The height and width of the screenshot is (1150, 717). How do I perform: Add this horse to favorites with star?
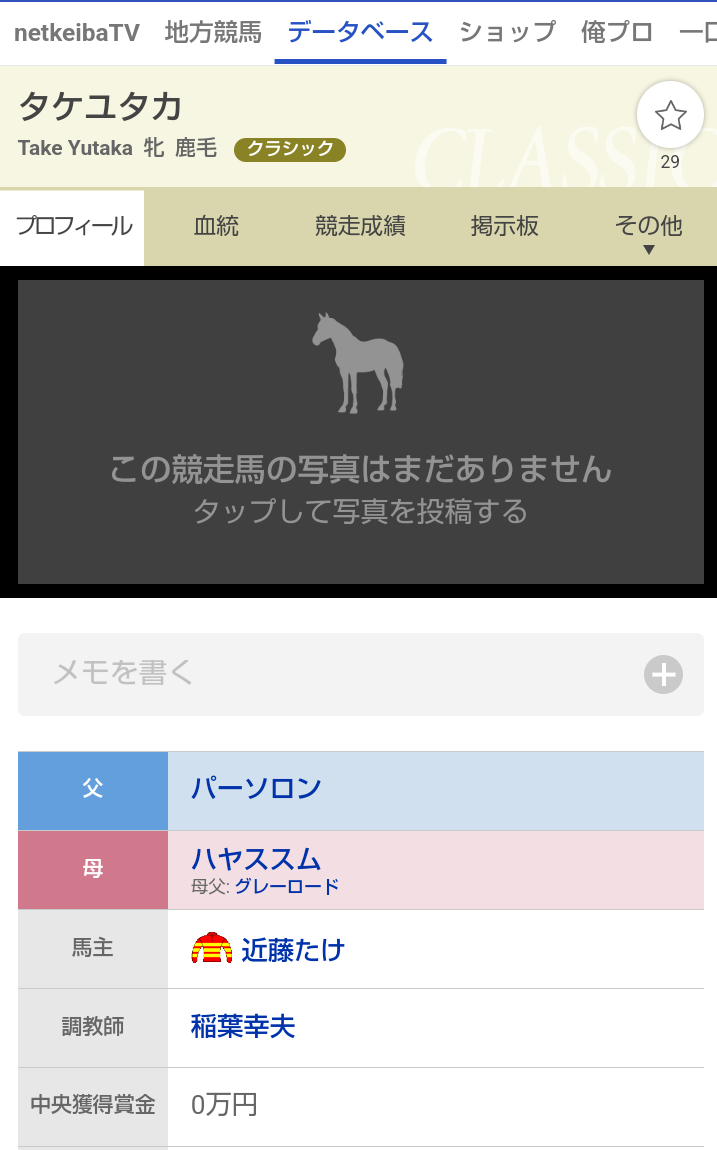click(670, 115)
